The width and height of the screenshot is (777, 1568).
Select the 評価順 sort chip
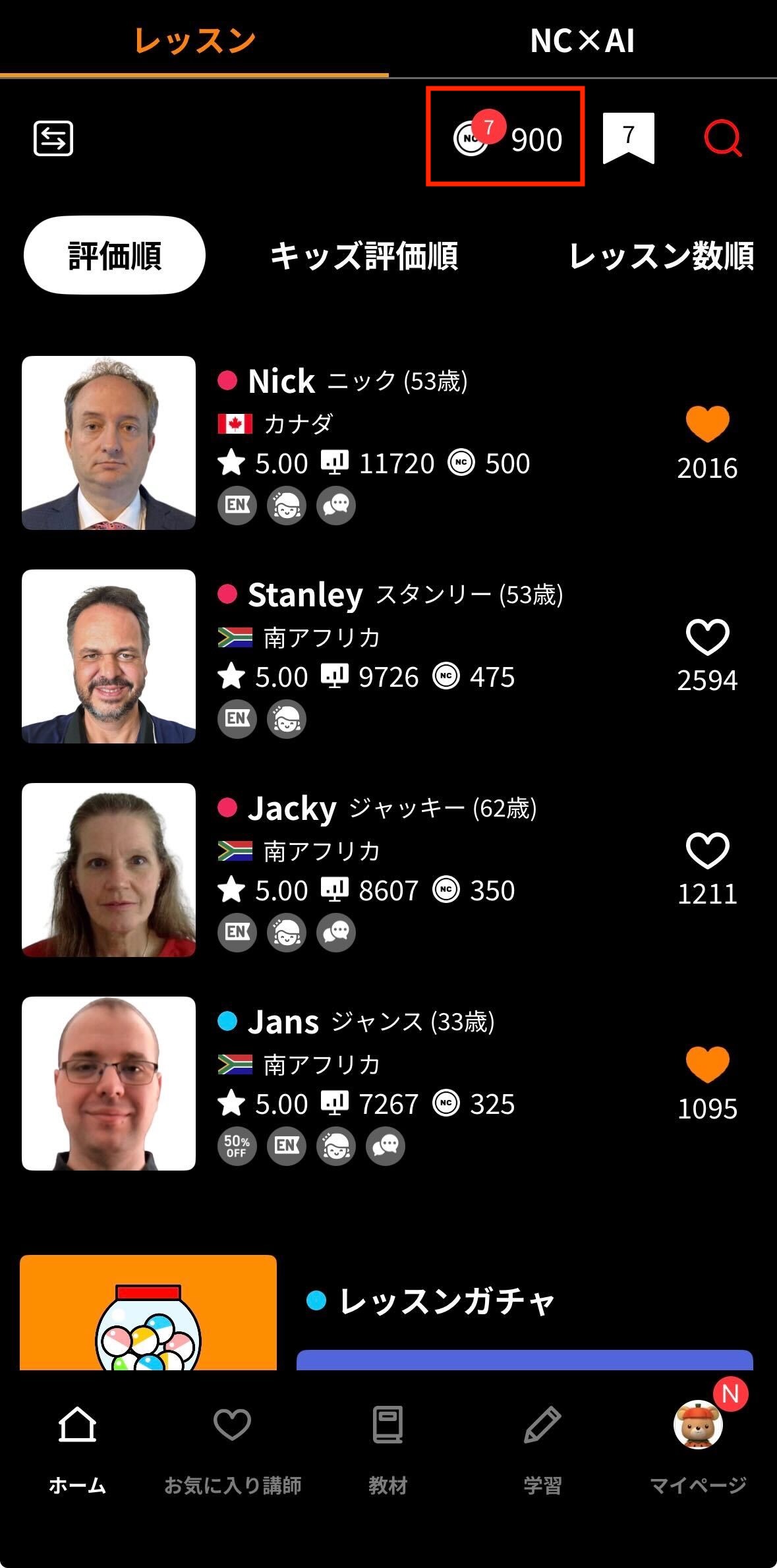(x=115, y=255)
